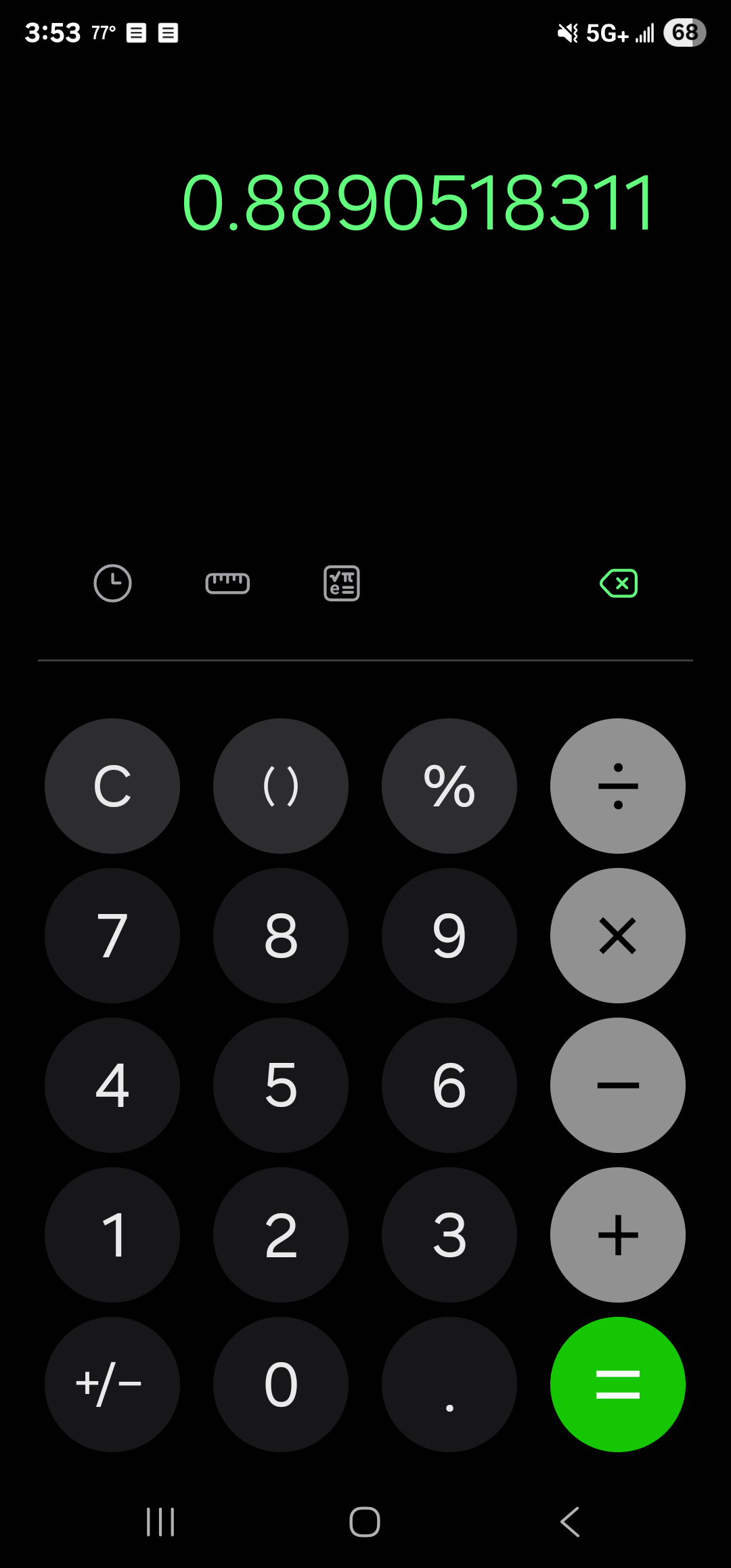The width and height of the screenshot is (731, 1568).
Task: Open the recent apps overview
Action: pyautogui.click(x=161, y=1522)
